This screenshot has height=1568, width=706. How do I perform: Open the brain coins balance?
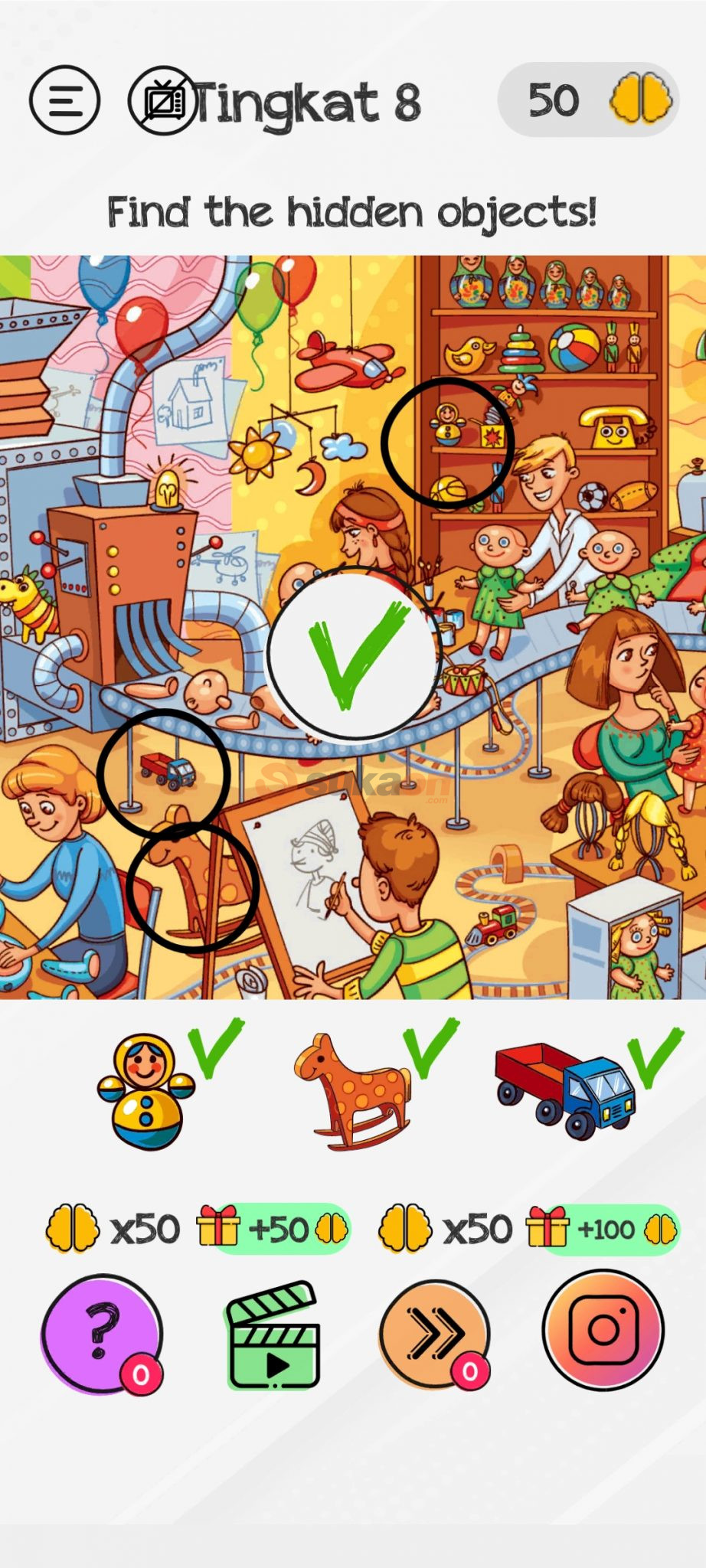click(x=588, y=100)
